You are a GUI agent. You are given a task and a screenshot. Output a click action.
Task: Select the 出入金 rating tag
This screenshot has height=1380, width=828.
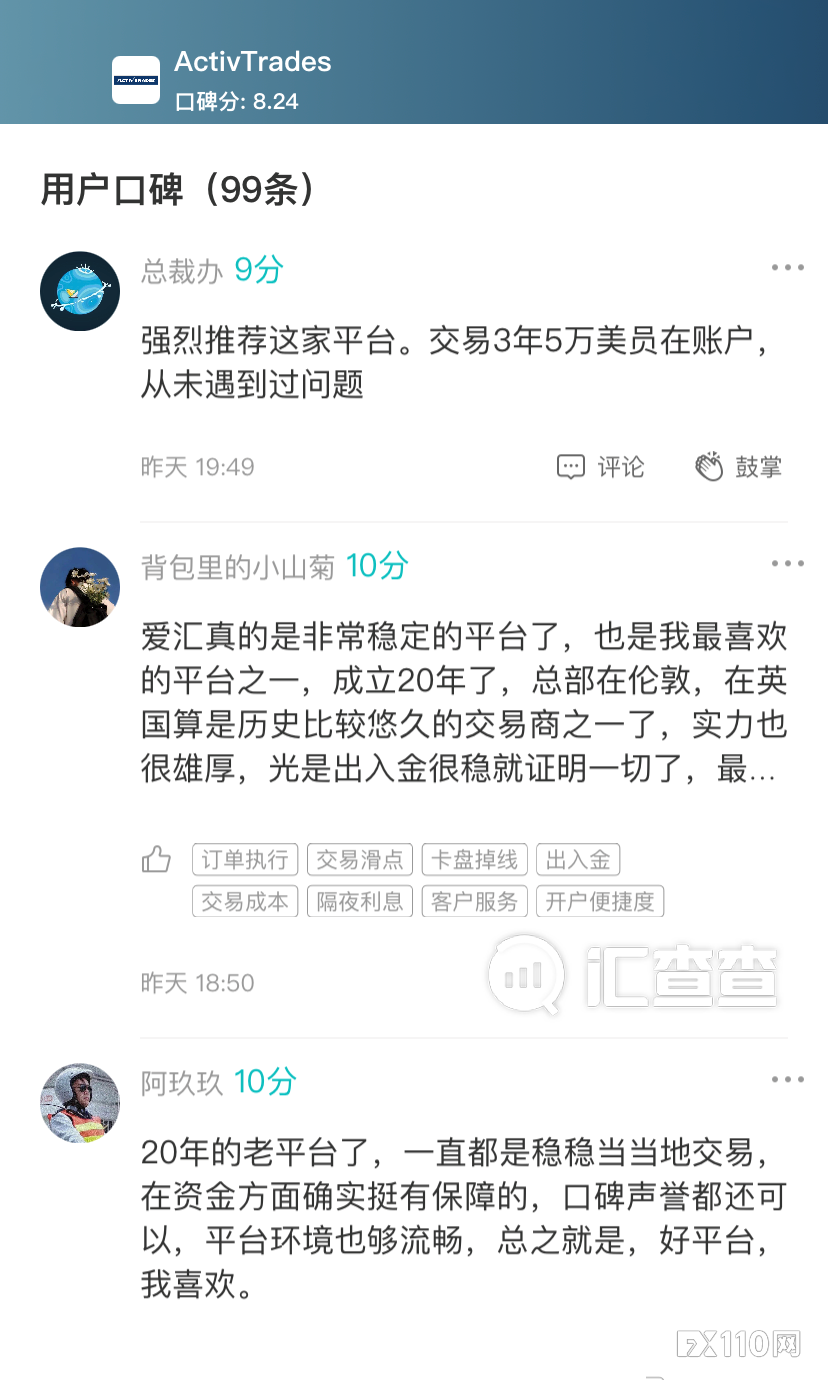578,859
